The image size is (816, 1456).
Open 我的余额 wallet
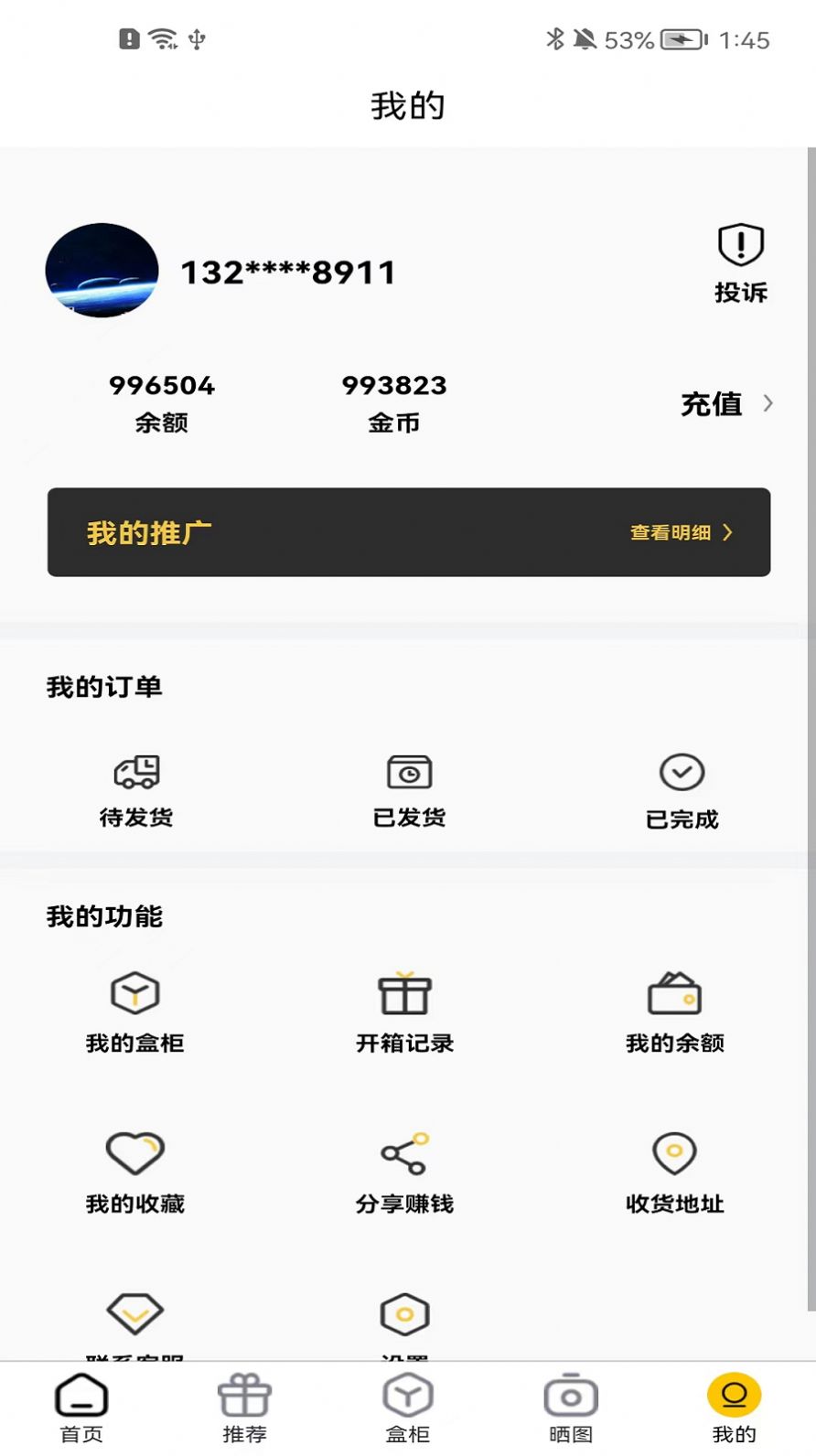click(x=675, y=1012)
